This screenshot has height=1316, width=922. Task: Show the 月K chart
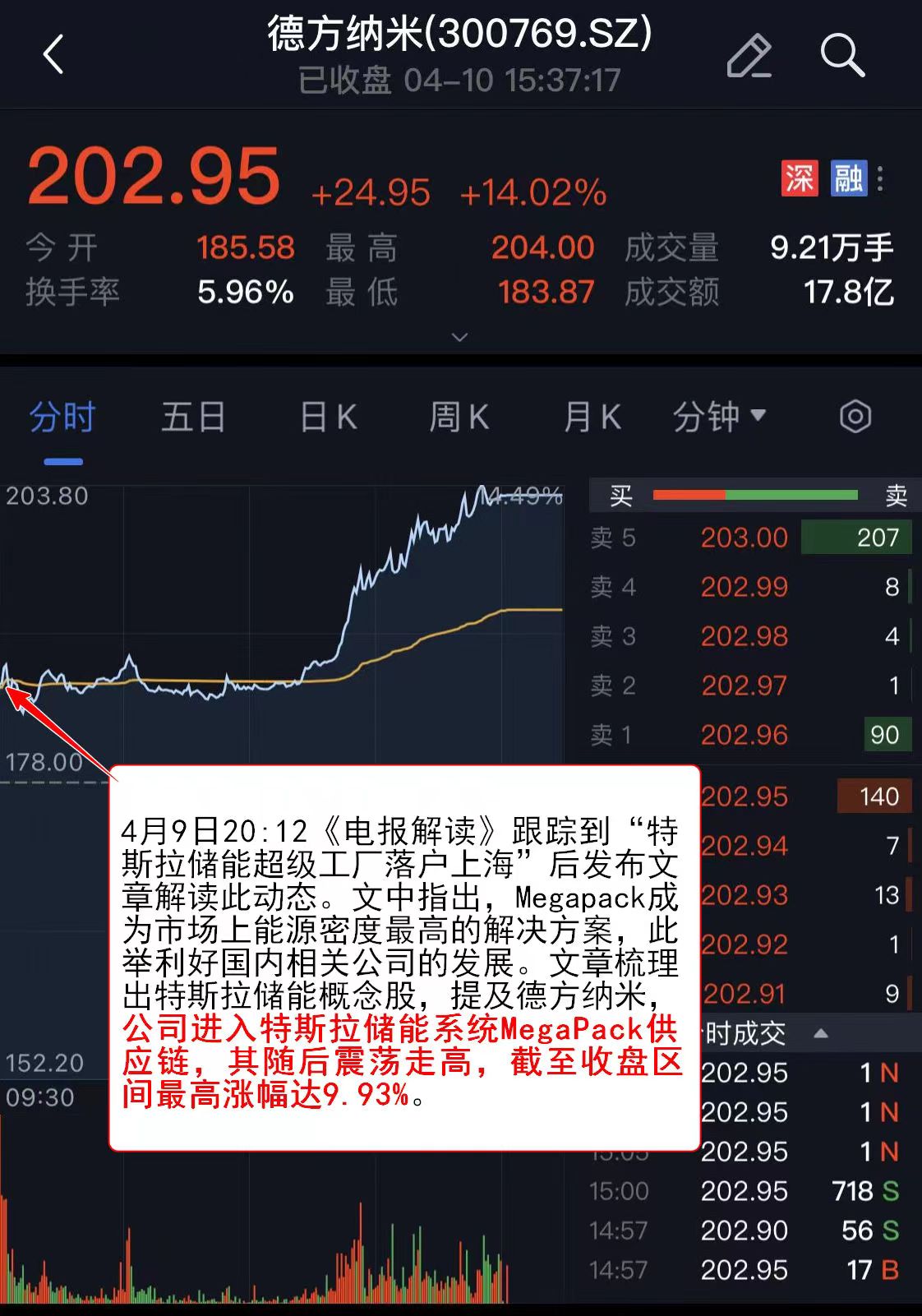tap(592, 418)
